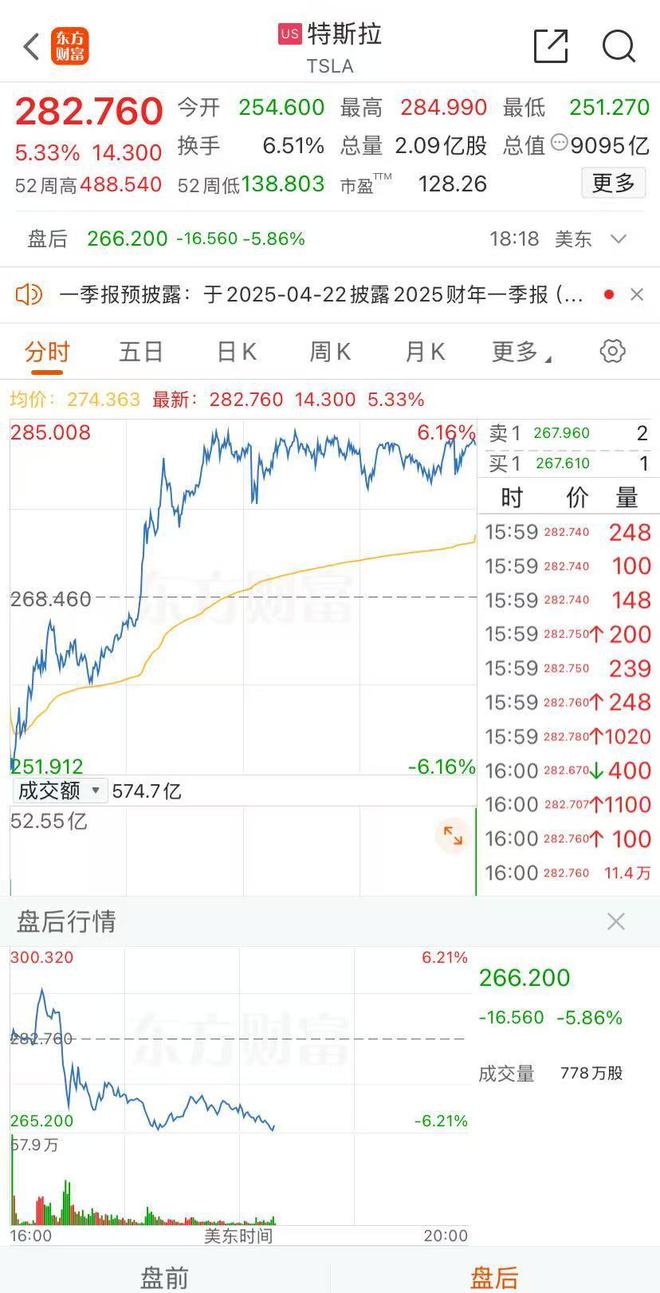Dismiss the earnings announcement banner
This screenshot has width=660, height=1293.
coord(637,294)
